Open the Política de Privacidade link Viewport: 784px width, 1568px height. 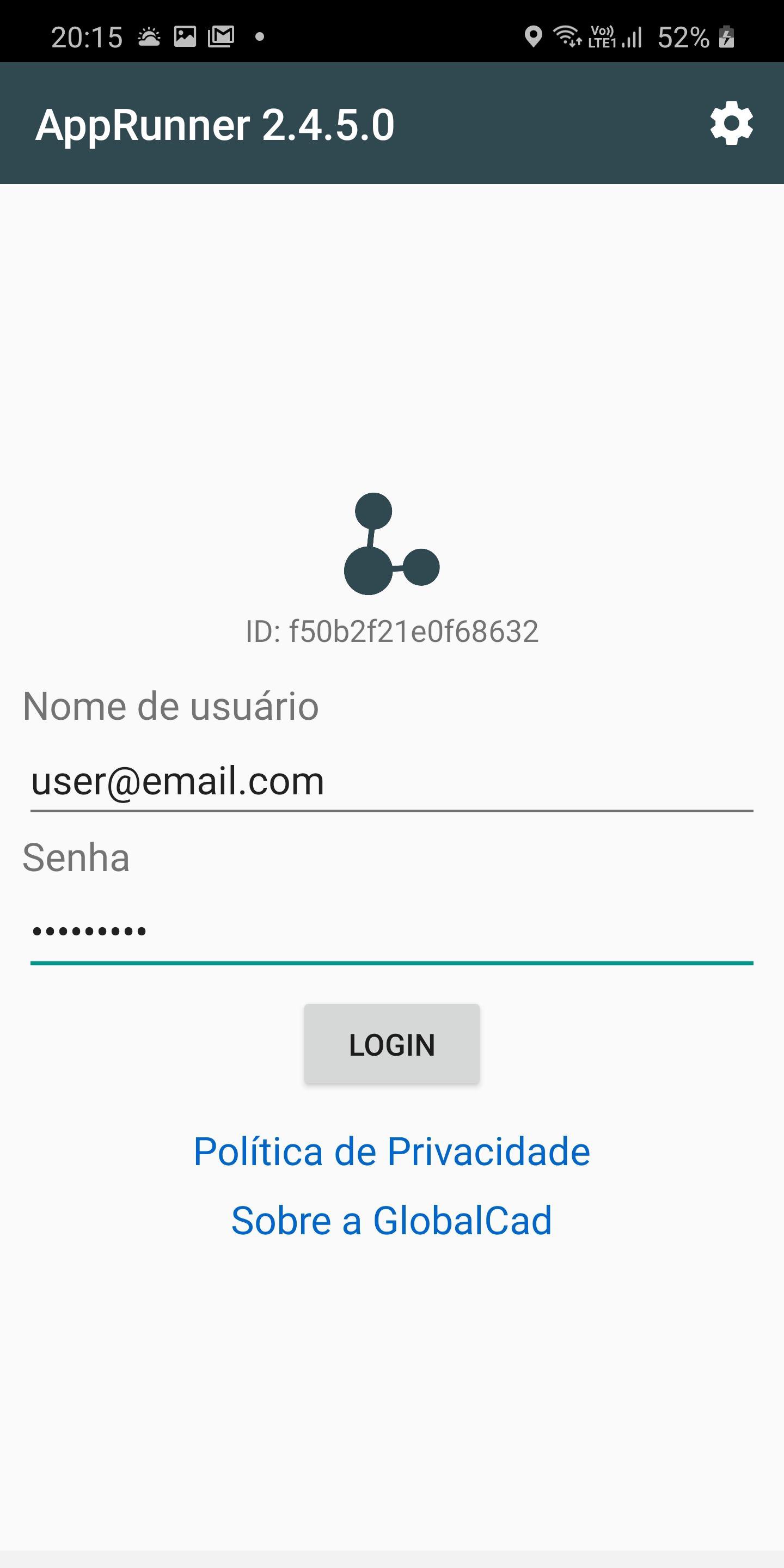pos(391,1151)
